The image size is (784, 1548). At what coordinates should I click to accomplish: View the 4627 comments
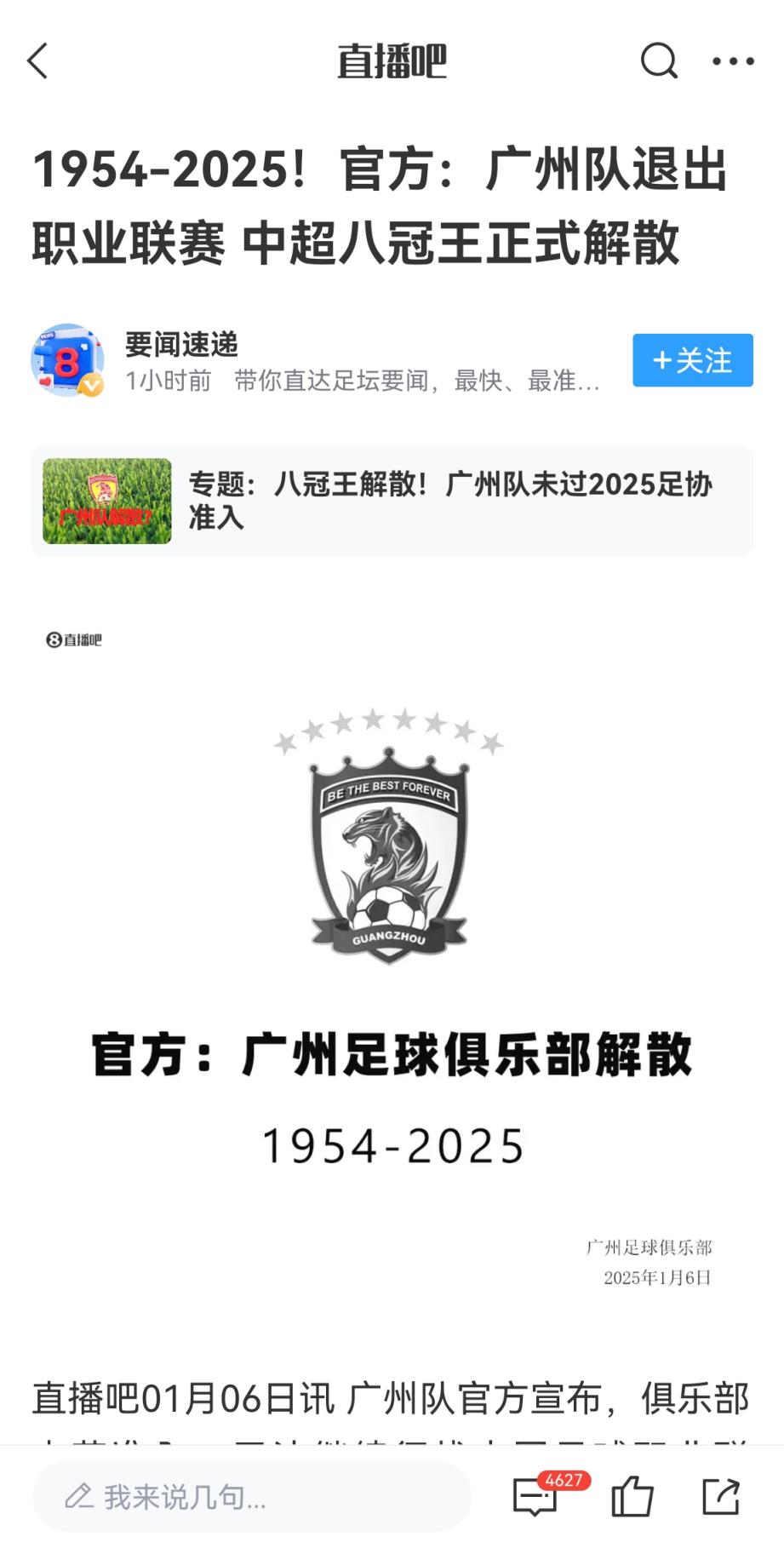pos(536,1496)
